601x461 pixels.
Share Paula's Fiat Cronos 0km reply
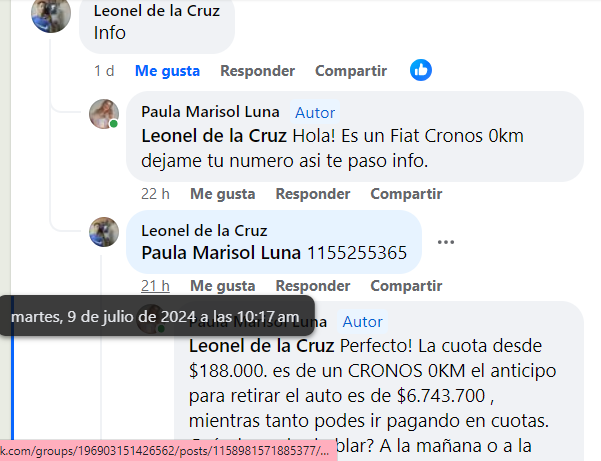406,193
